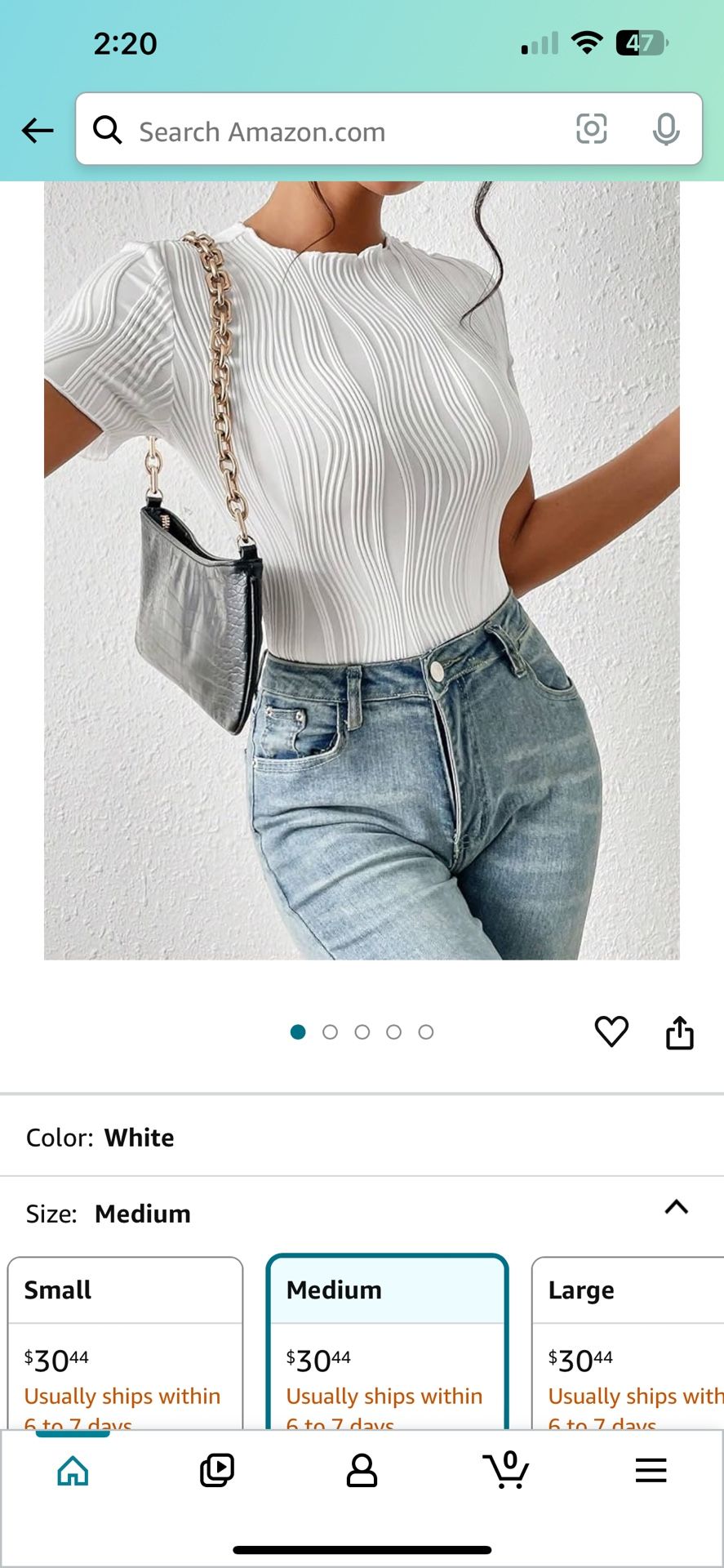This screenshot has height=1568, width=724.
Task: Open the hamburger menu tab
Action: point(651,1471)
